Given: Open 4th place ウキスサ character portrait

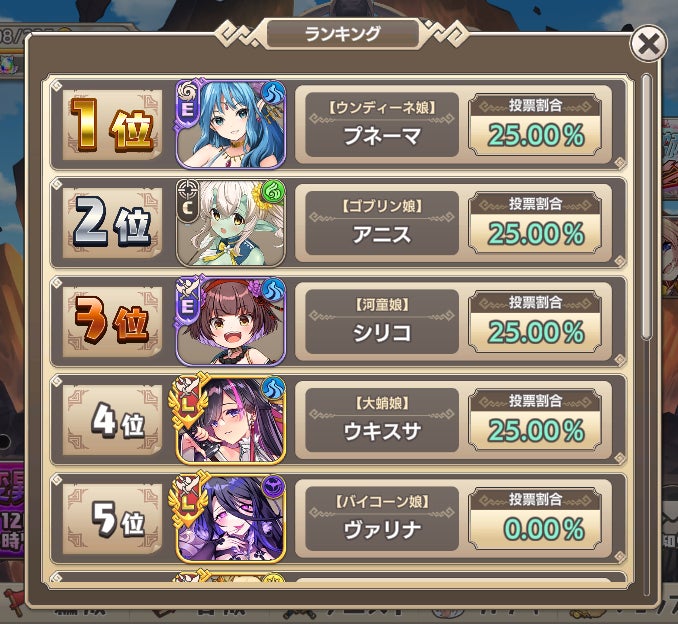Looking at the screenshot, I should (231, 418).
